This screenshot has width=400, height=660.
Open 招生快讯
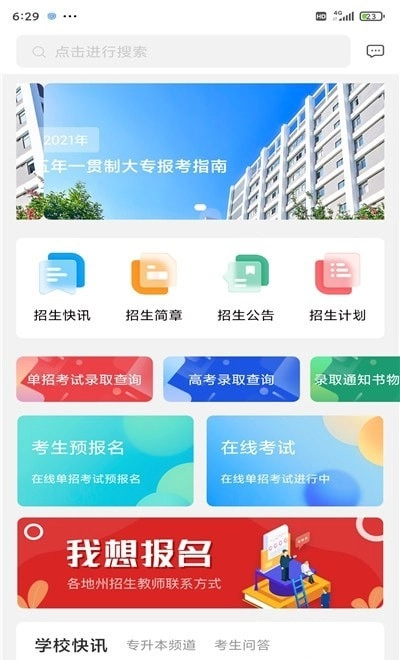(x=62, y=287)
